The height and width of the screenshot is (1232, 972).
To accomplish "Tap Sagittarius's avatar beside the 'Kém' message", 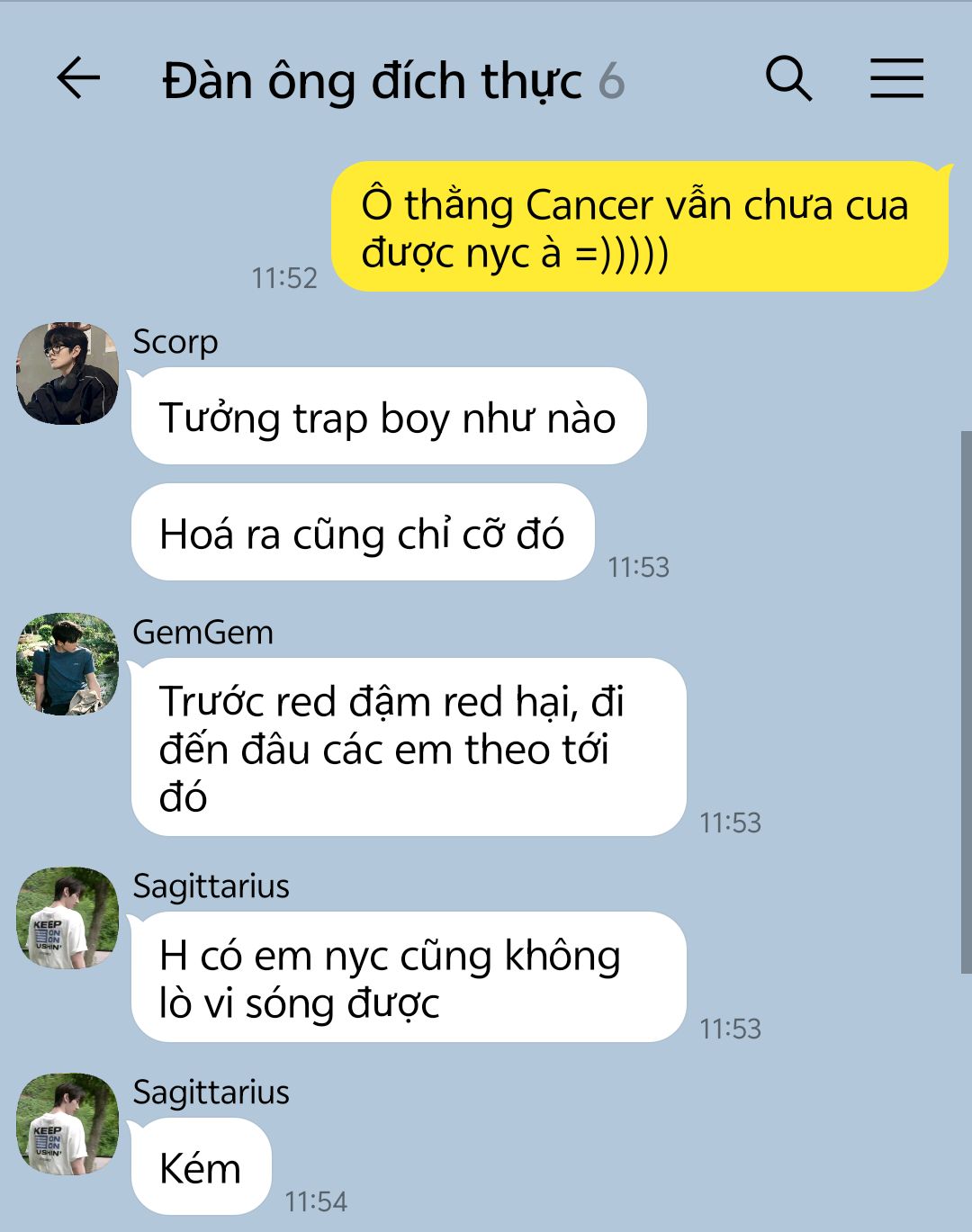I will click(67, 1124).
